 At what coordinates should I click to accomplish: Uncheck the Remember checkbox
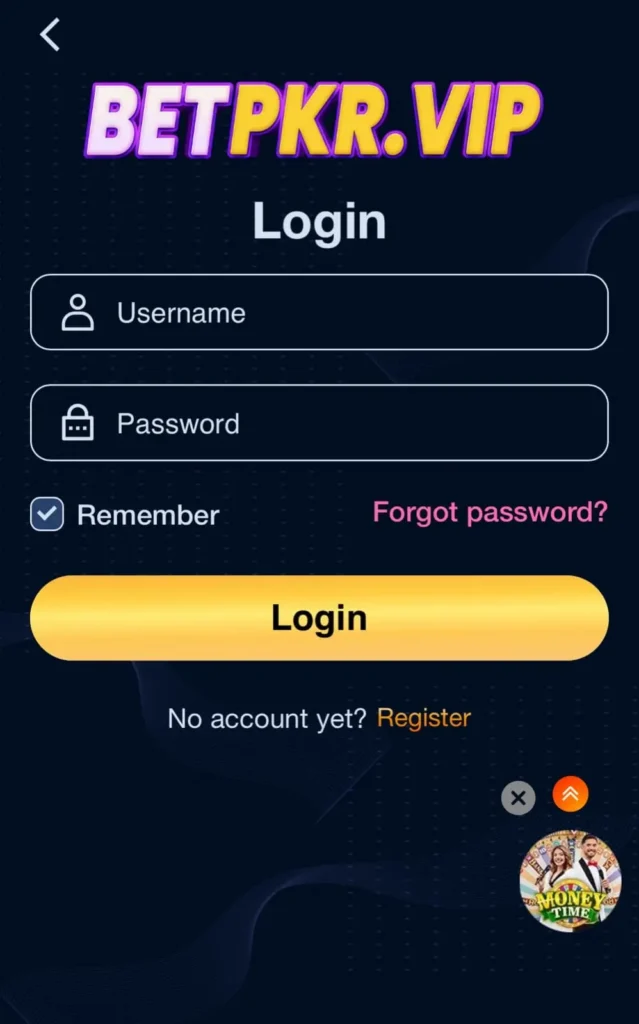point(47,515)
